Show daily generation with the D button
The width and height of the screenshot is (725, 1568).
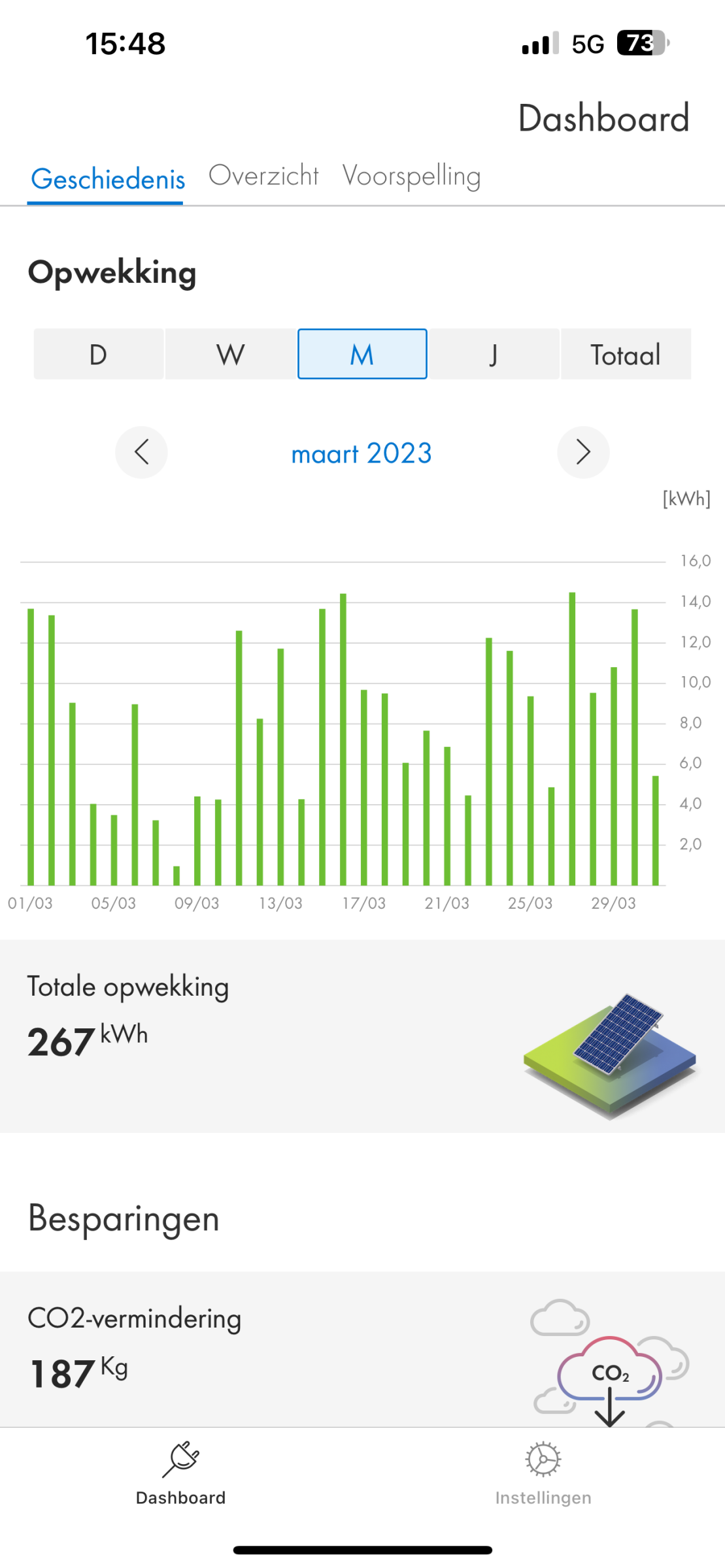coord(98,354)
